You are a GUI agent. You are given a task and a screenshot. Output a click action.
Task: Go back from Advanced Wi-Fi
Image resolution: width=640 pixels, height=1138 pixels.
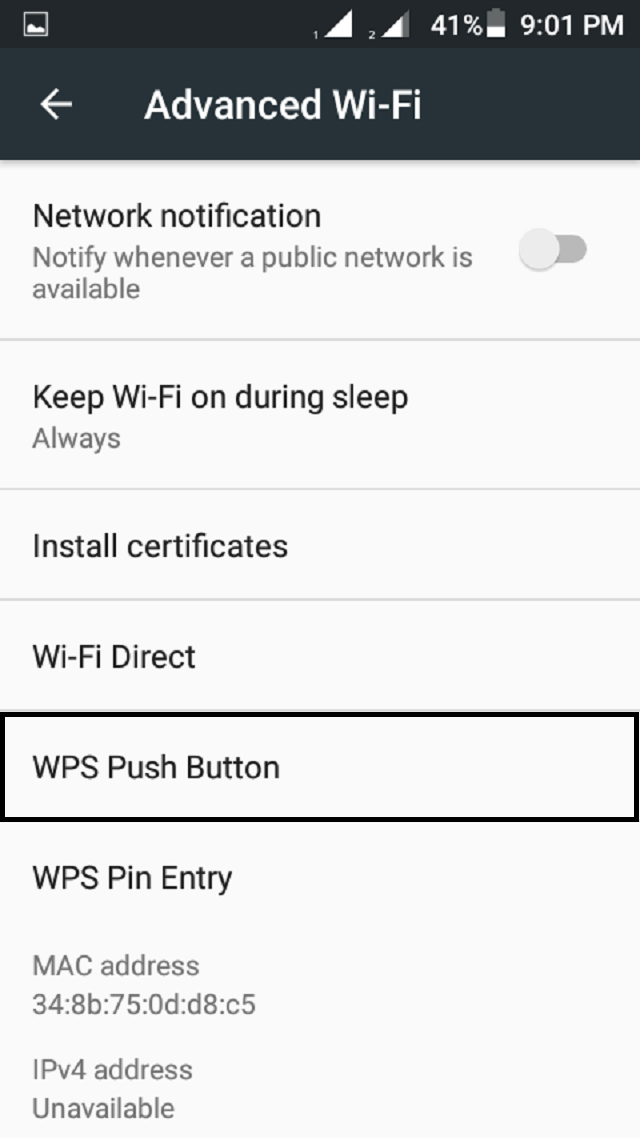(56, 104)
